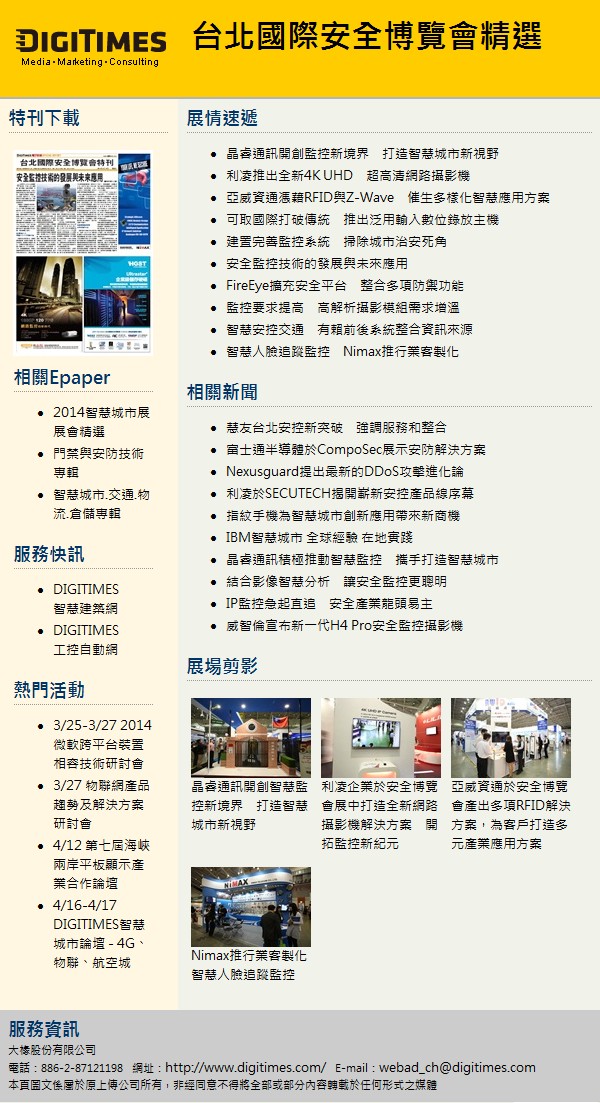
Task: Open the 亞威資通 RFID booth photo
Action: [x=511, y=737]
